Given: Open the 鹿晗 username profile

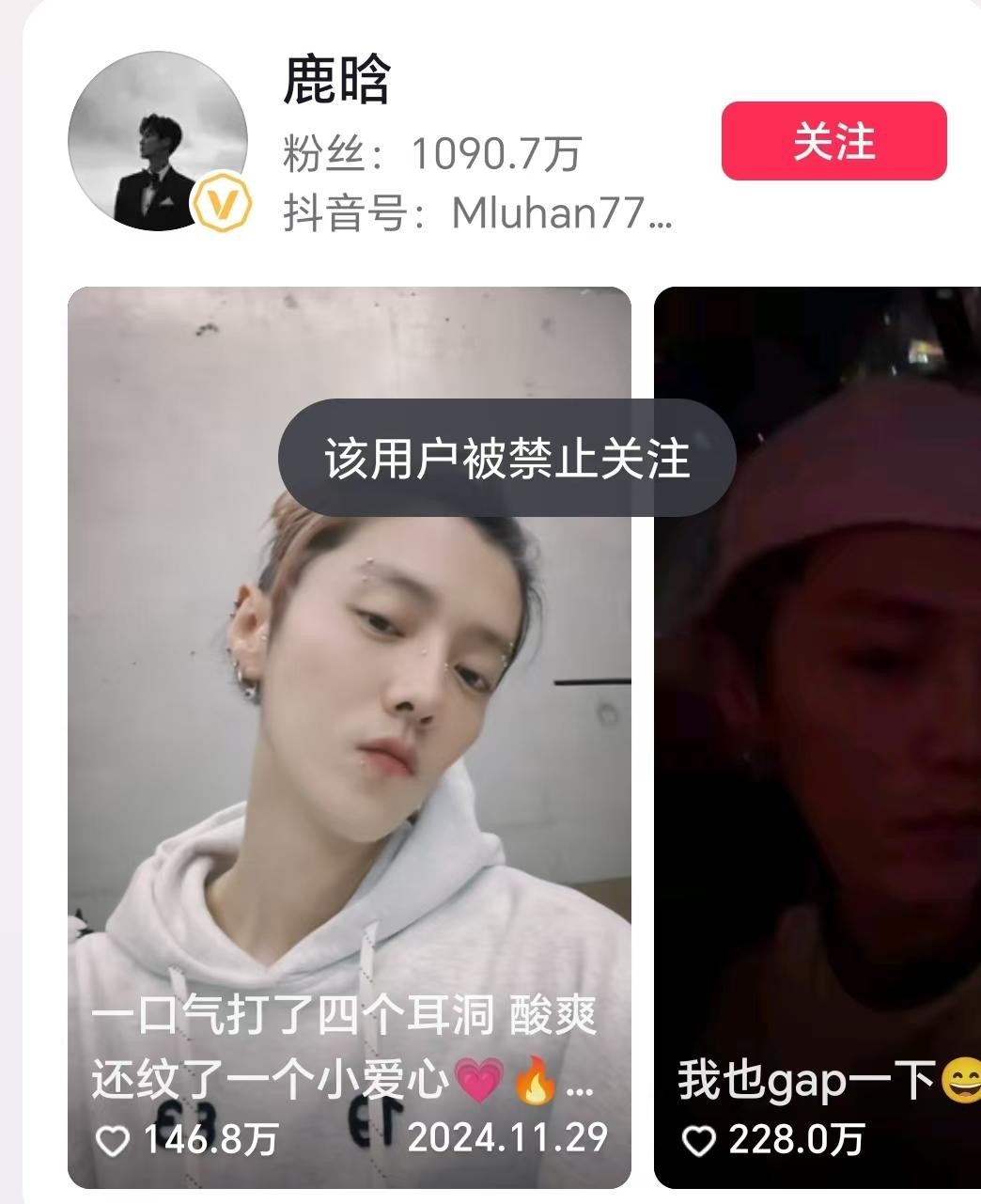Looking at the screenshot, I should tap(335, 82).
